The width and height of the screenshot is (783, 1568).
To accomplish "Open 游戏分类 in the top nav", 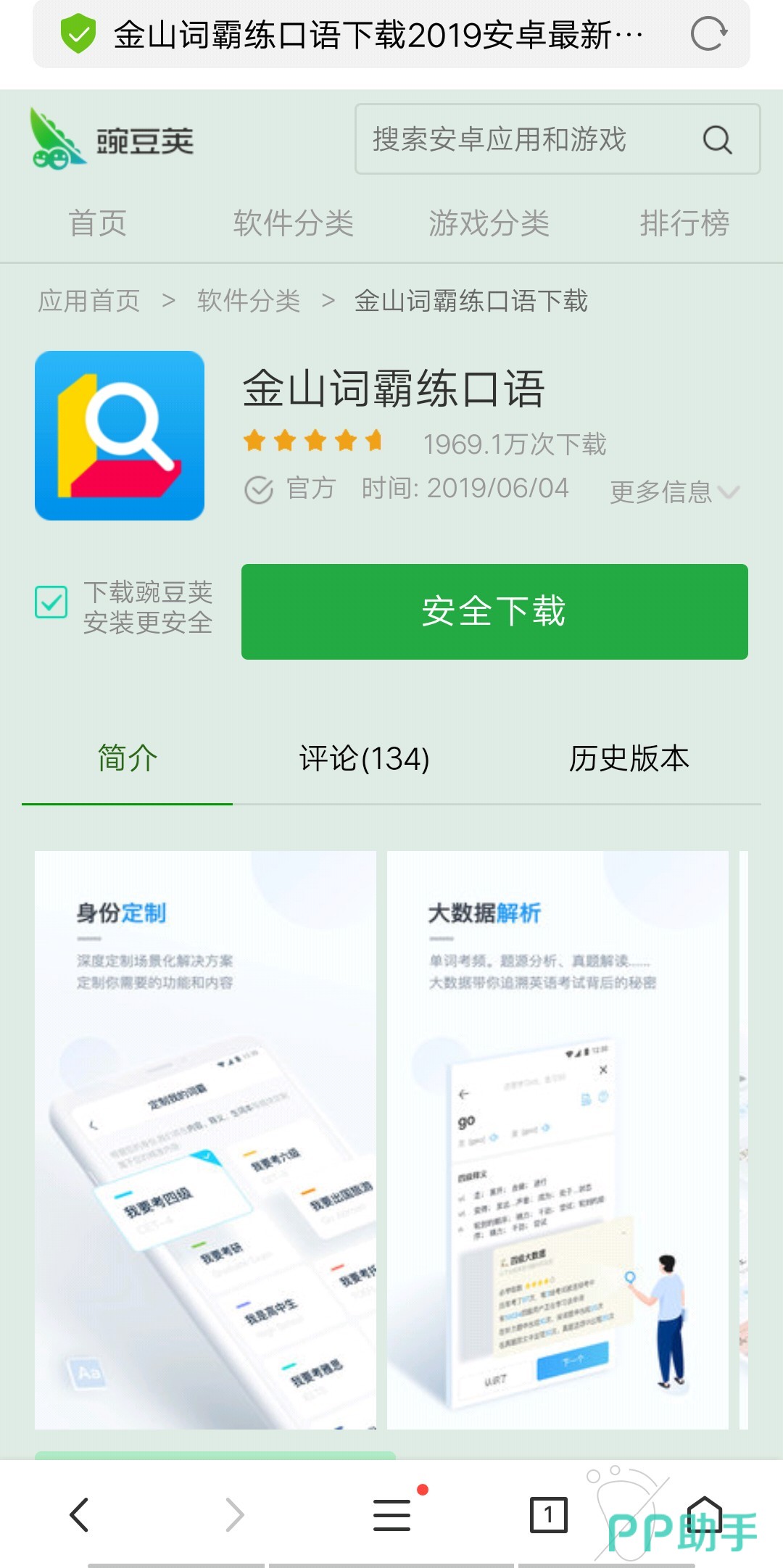I will coord(489,223).
